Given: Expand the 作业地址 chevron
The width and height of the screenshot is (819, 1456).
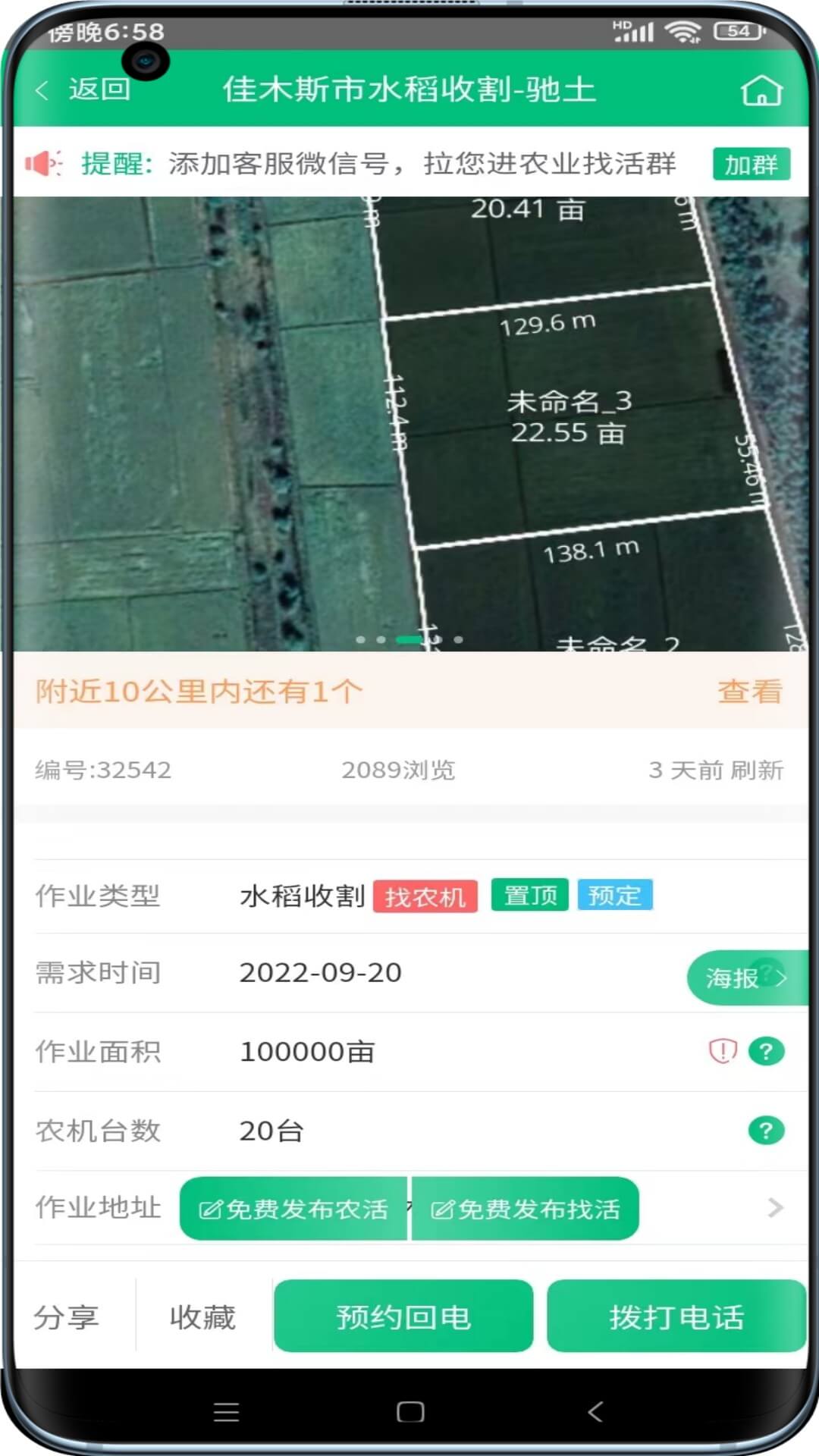Looking at the screenshot, I should [775, 1207].
